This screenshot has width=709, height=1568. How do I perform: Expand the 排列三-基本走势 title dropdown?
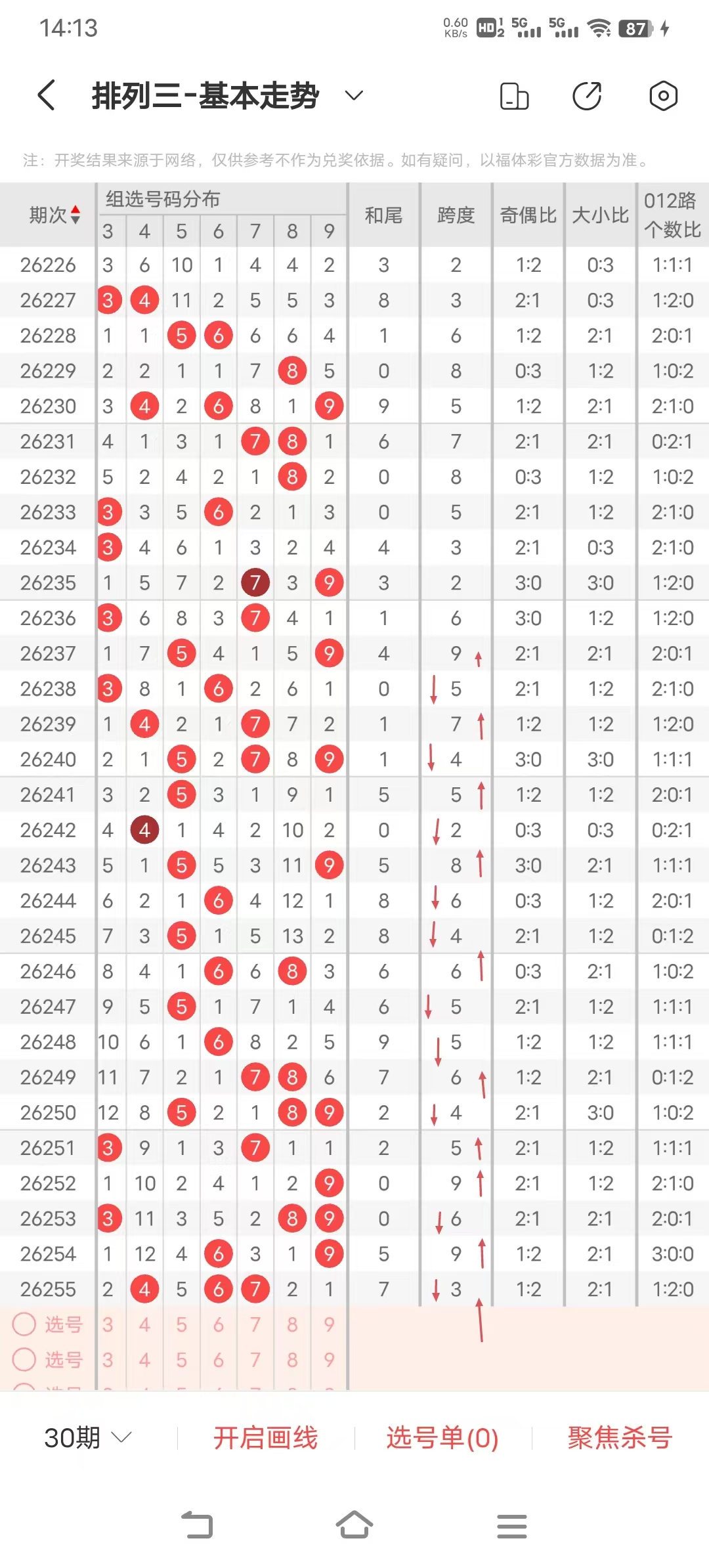(354, 96)
